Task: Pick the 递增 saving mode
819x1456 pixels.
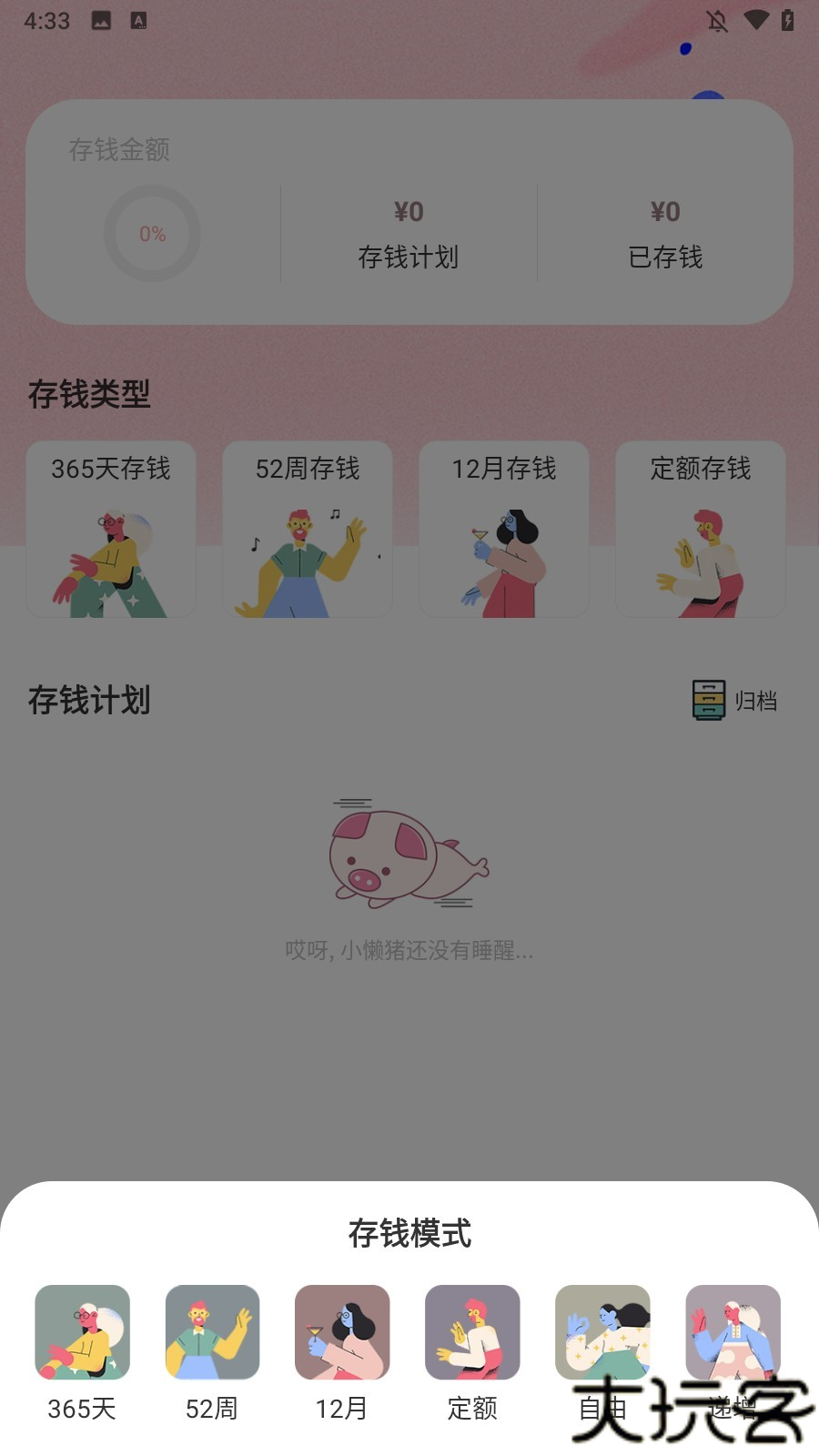Action: 733,1333
